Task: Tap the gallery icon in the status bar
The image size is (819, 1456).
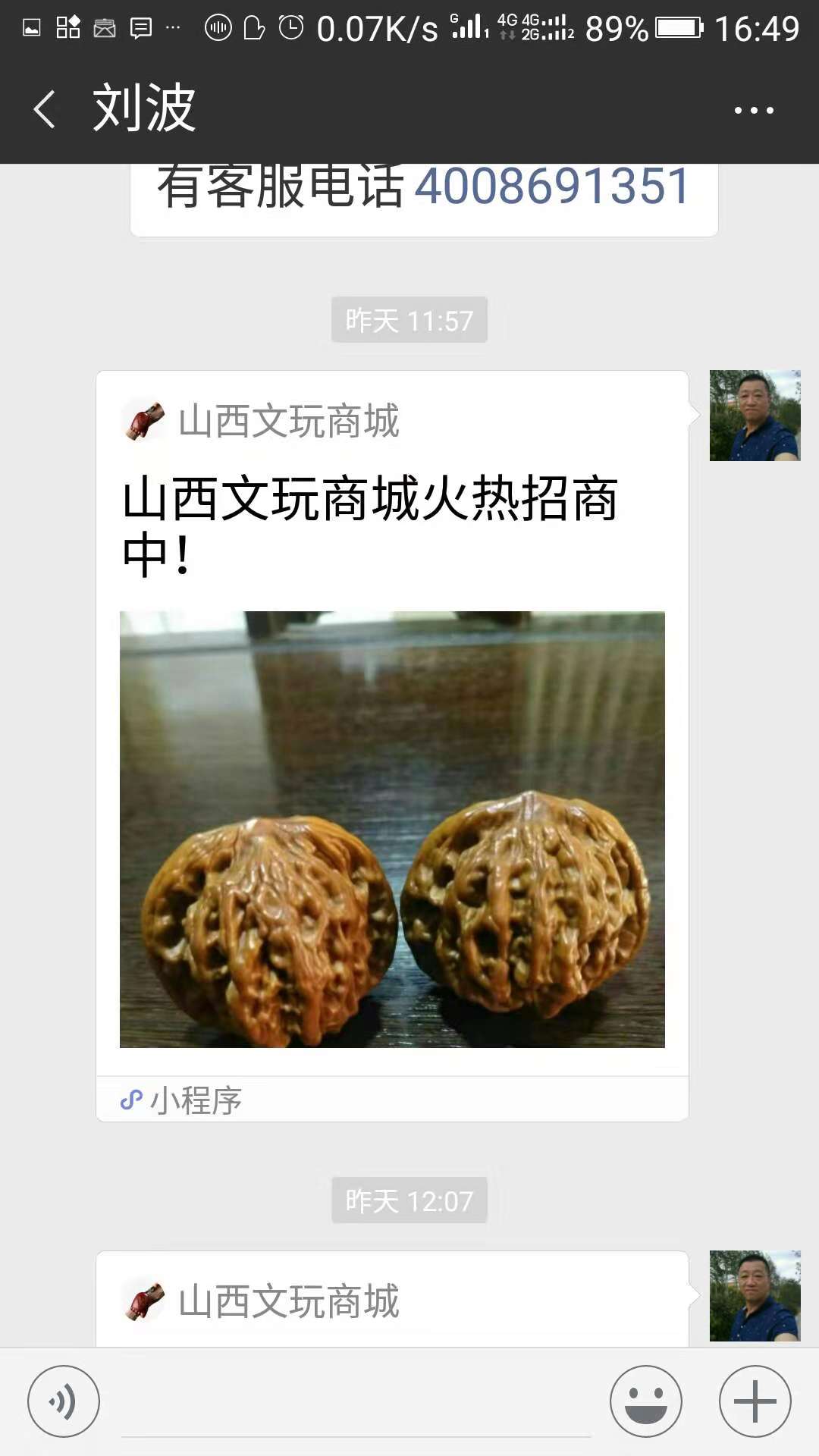Action: point(30,27)
